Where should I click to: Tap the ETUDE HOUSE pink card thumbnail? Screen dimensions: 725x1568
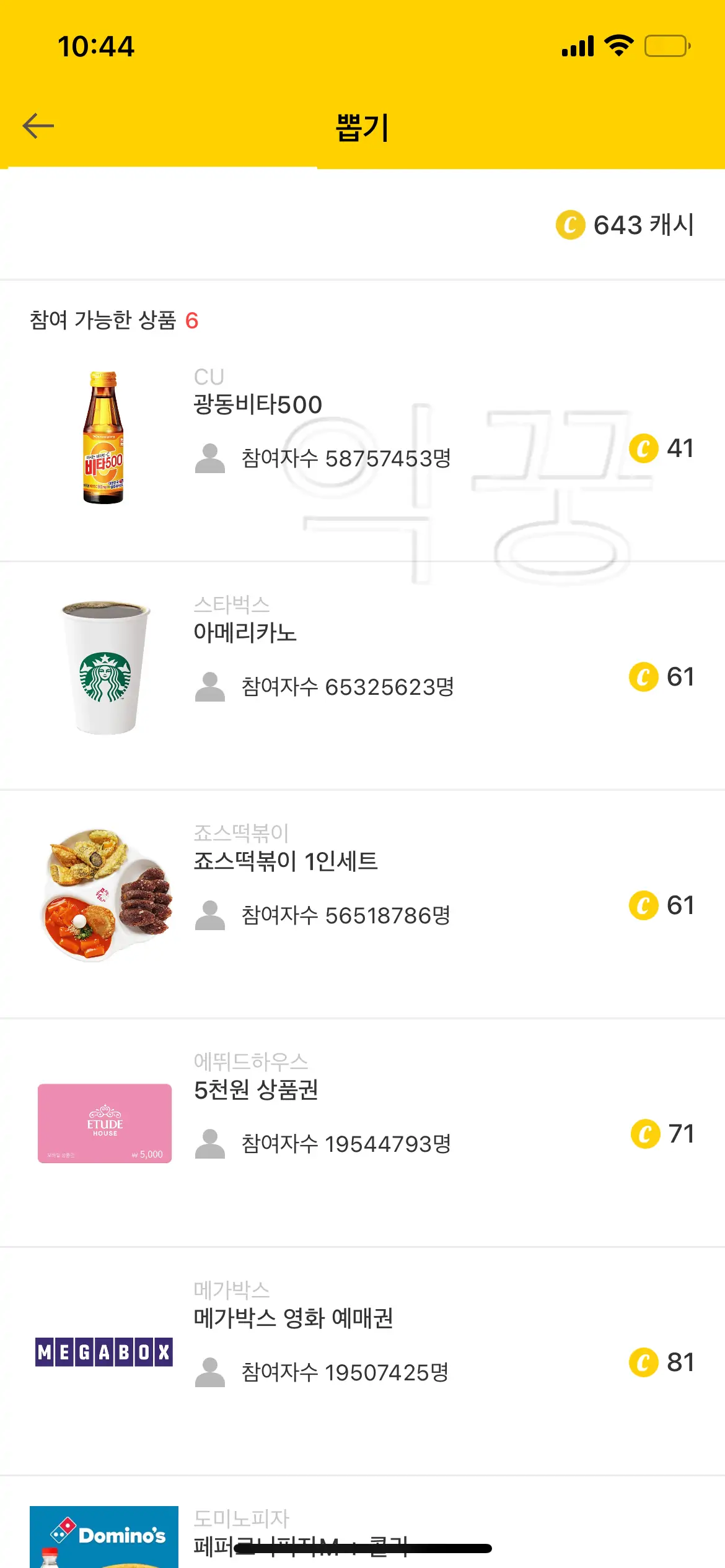(104, 1124)
